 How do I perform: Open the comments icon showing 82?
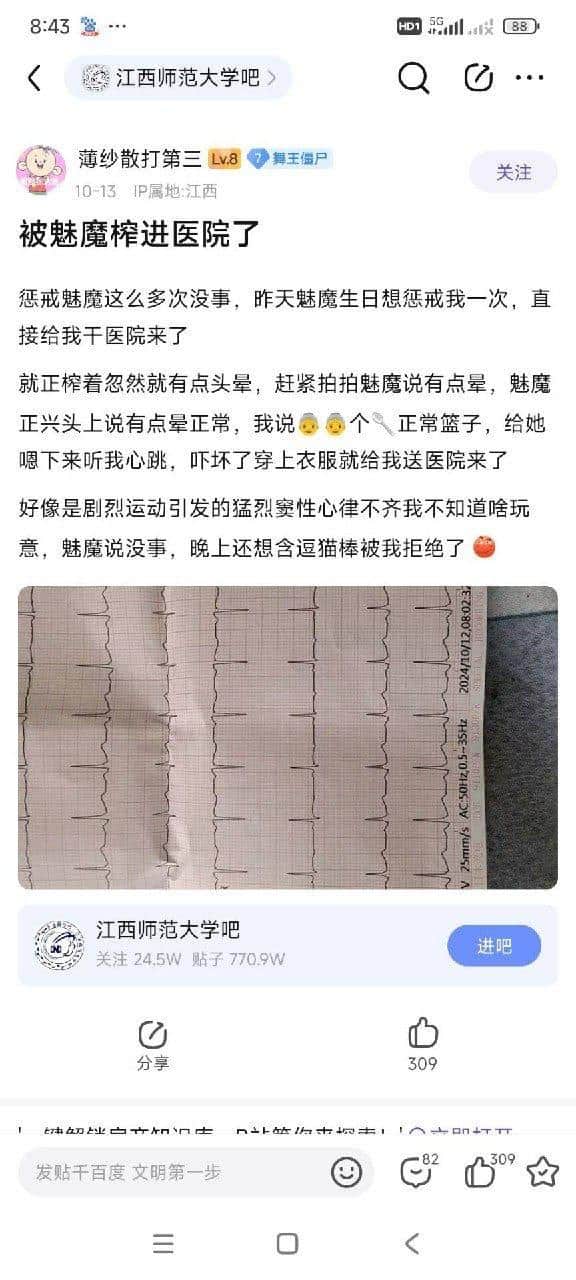coord(418,1171)
